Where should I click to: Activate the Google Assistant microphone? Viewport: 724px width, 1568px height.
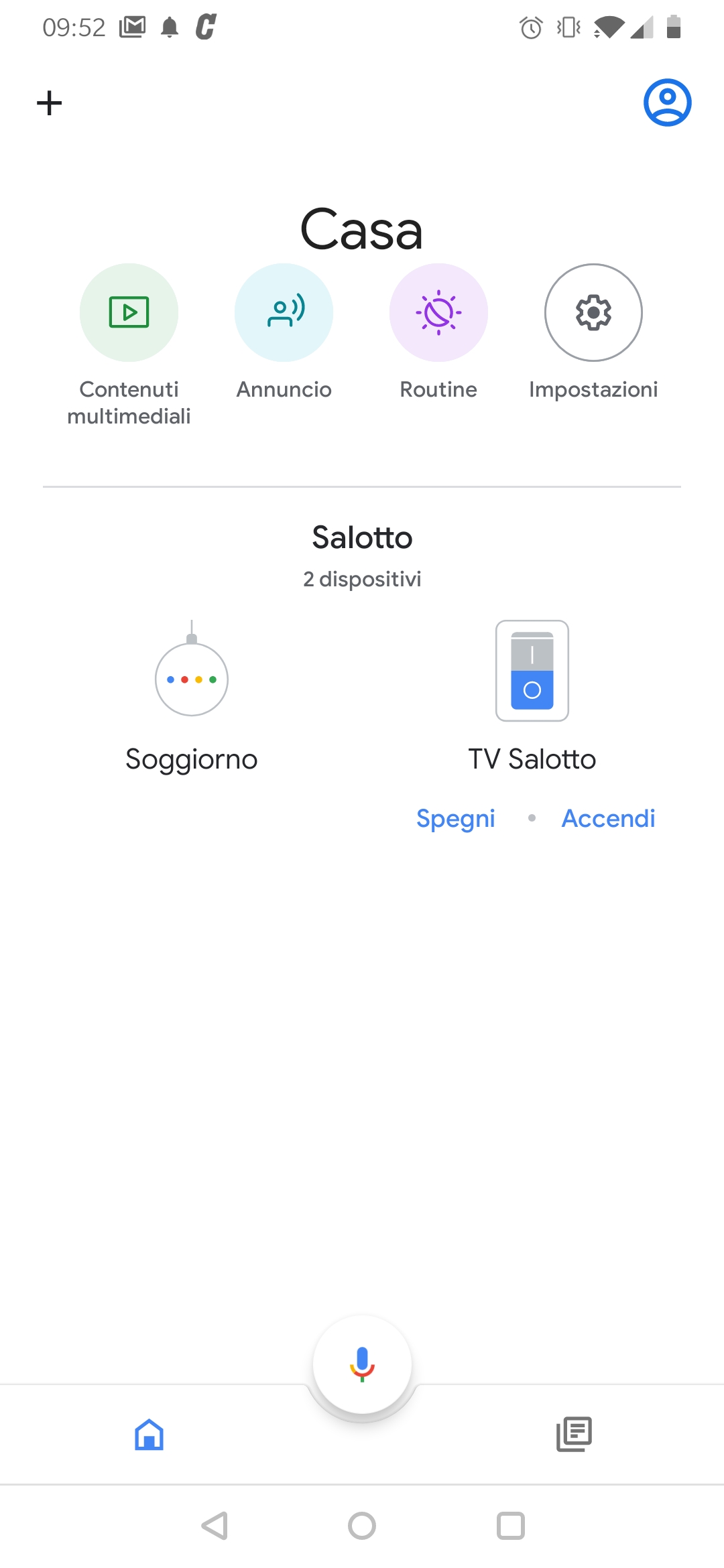pos(362,1364)
